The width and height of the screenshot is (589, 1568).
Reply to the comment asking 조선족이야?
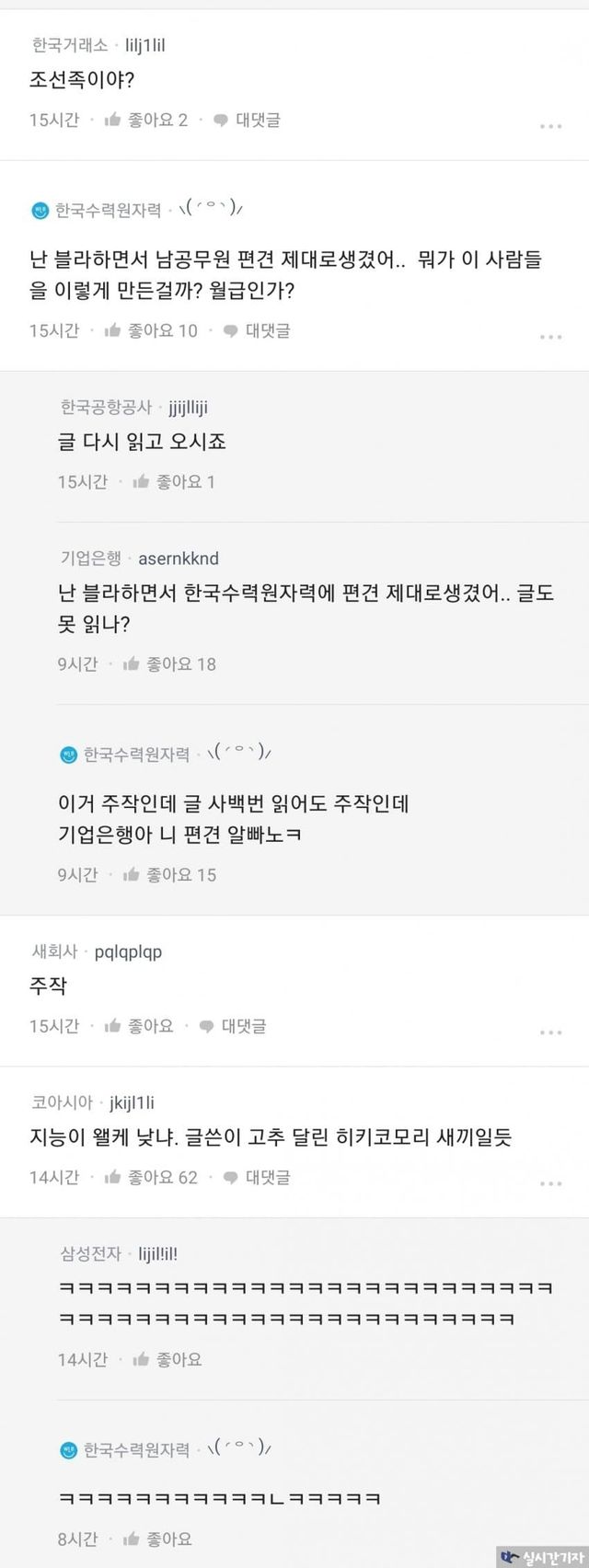click(247, 120)
